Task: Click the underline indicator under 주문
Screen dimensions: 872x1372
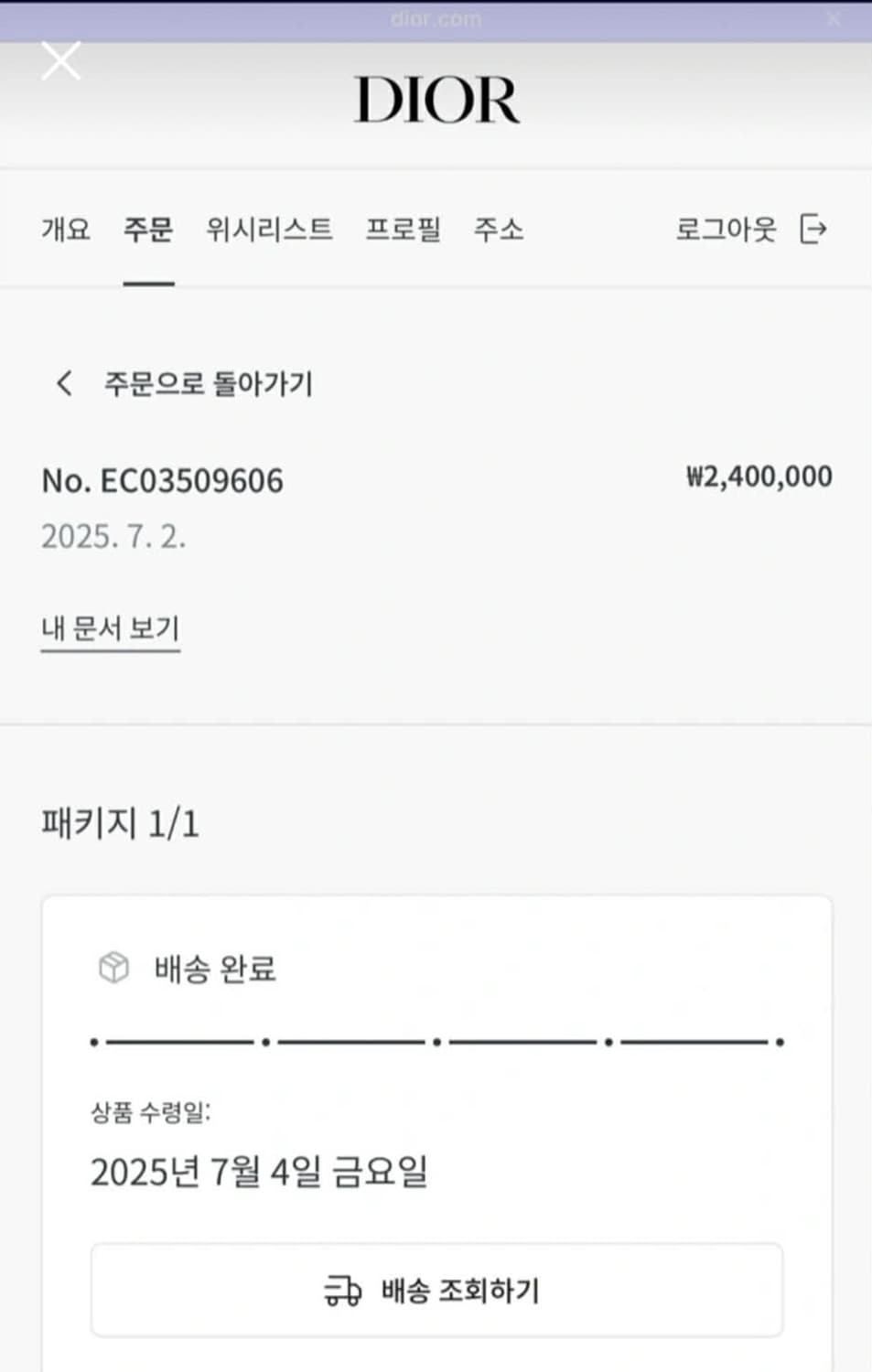Action: [x=148, y=284]
